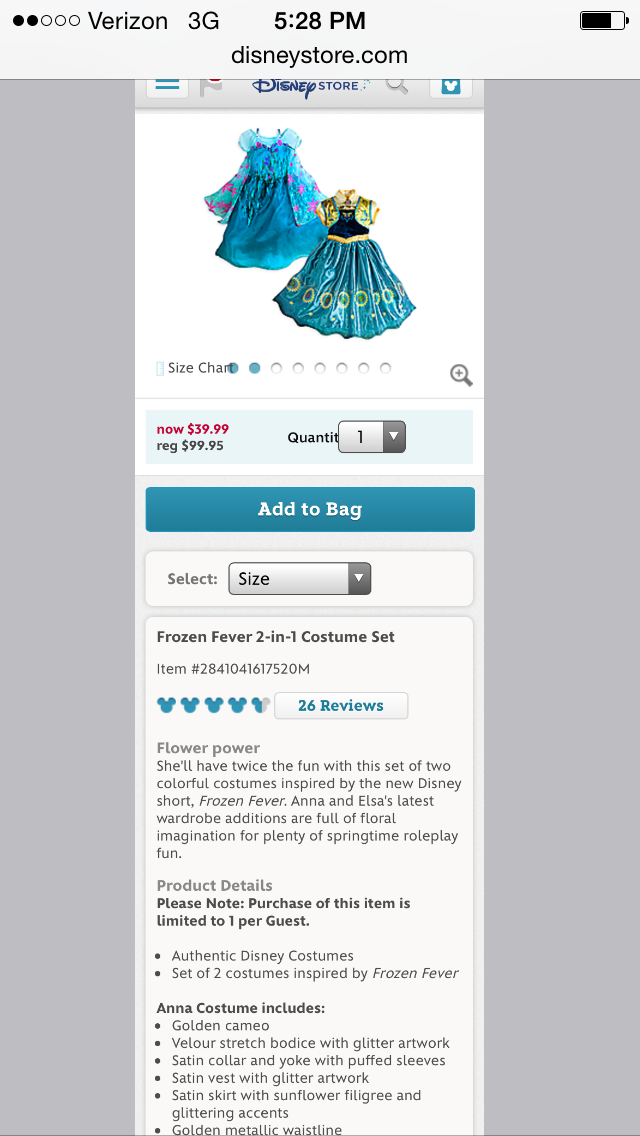Viewport: 640px width, 1136px height.
Task: Tap the search magnifier in header
Action: 397,85
